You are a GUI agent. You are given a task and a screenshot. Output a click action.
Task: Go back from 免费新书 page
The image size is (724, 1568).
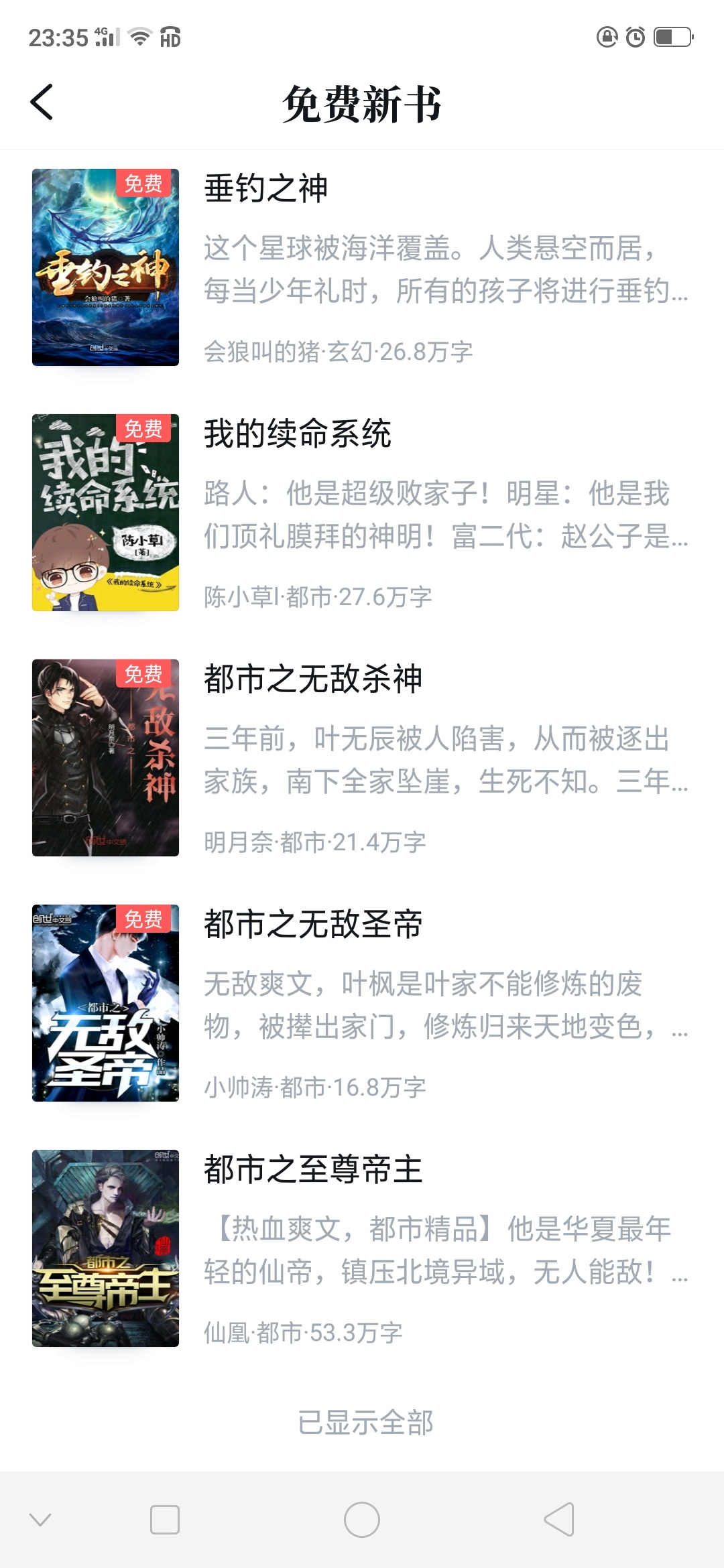click(42, 103)
